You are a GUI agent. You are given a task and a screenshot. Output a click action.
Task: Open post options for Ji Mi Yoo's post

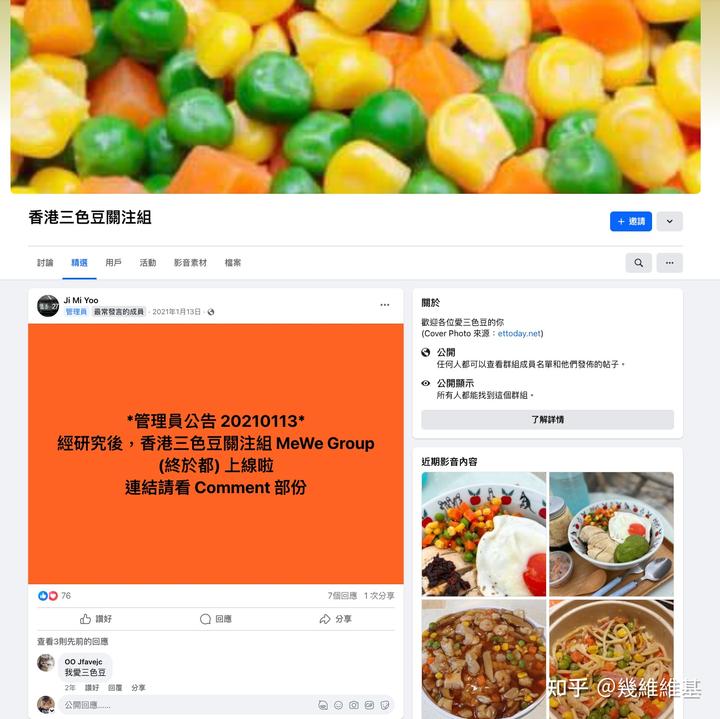point(384,305)
